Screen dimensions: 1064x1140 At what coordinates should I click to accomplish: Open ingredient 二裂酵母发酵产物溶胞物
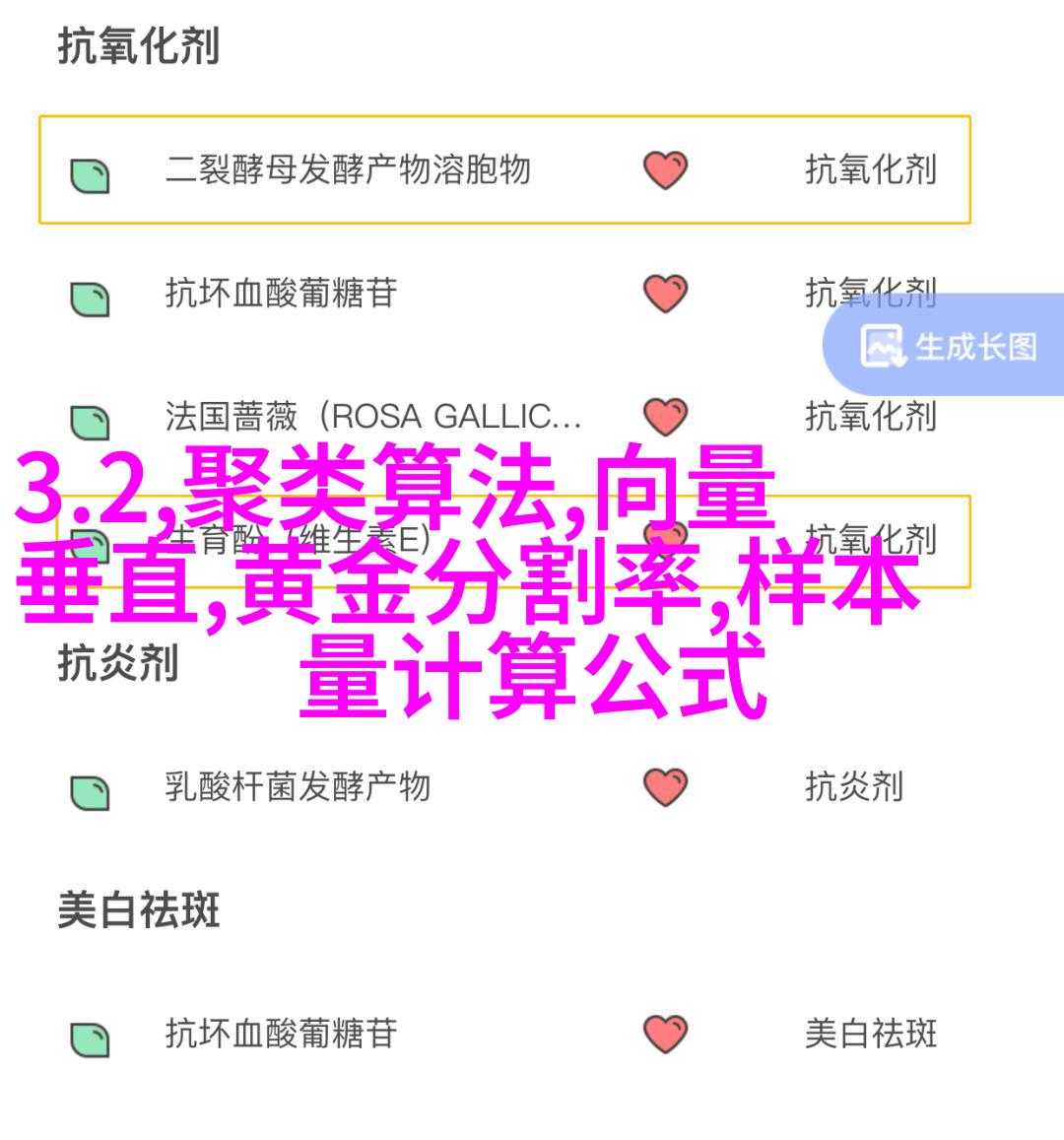click(x=348, y=170)
